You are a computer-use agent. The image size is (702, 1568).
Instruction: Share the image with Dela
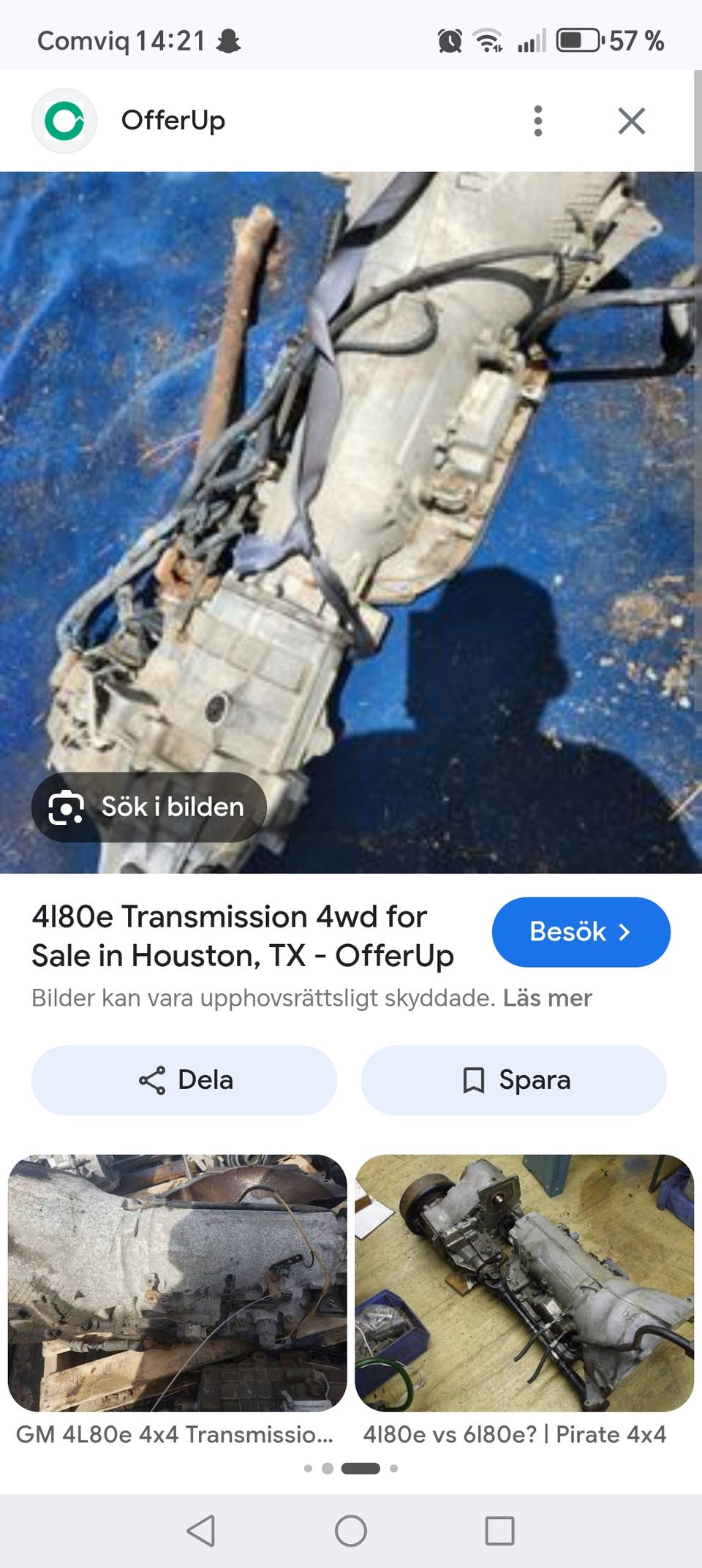click(x=184, y=1079)
